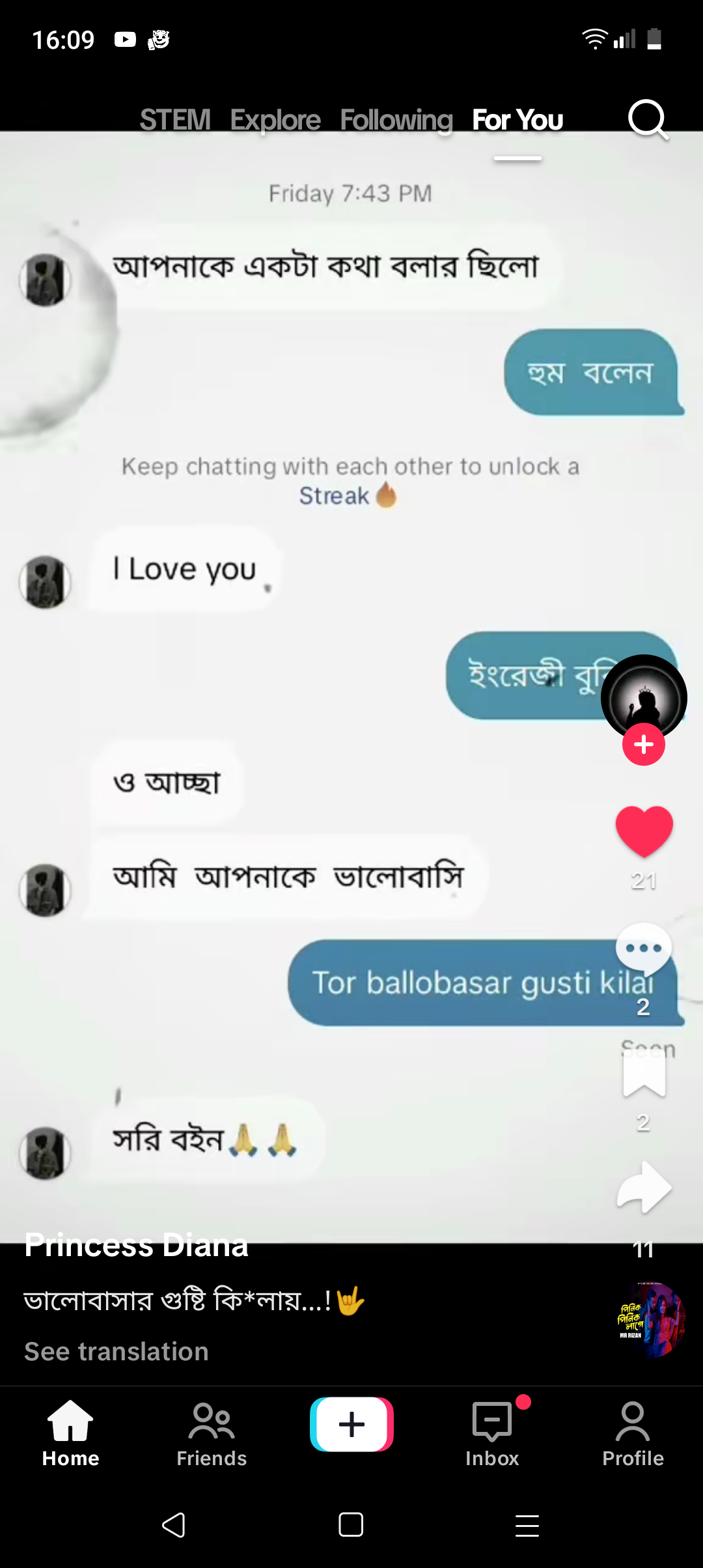Open Princess Diana's profile name
This screenshot has width=703, height=1568.
click(x=136, y=1245)
